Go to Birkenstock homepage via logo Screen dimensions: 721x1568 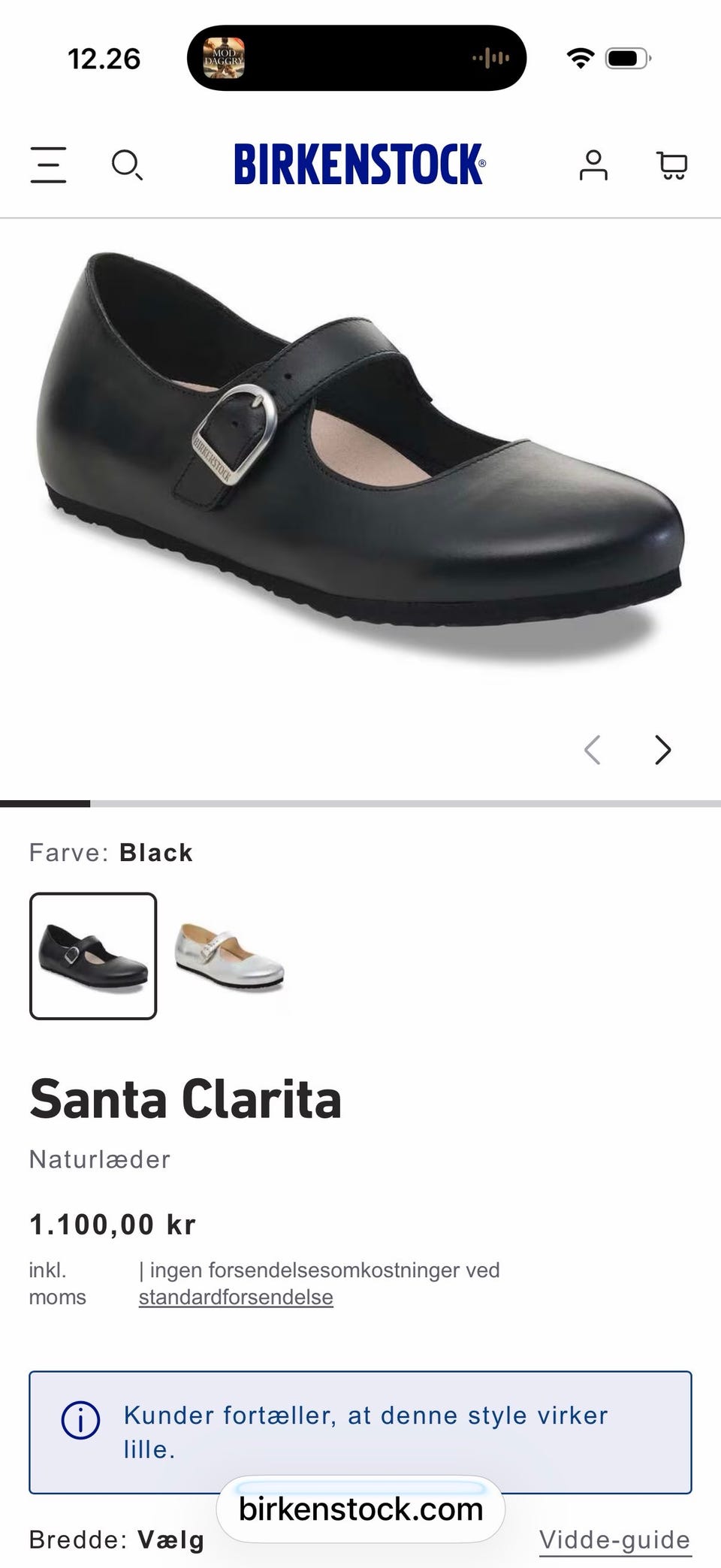pyautogui.click(x=360, y=164)
